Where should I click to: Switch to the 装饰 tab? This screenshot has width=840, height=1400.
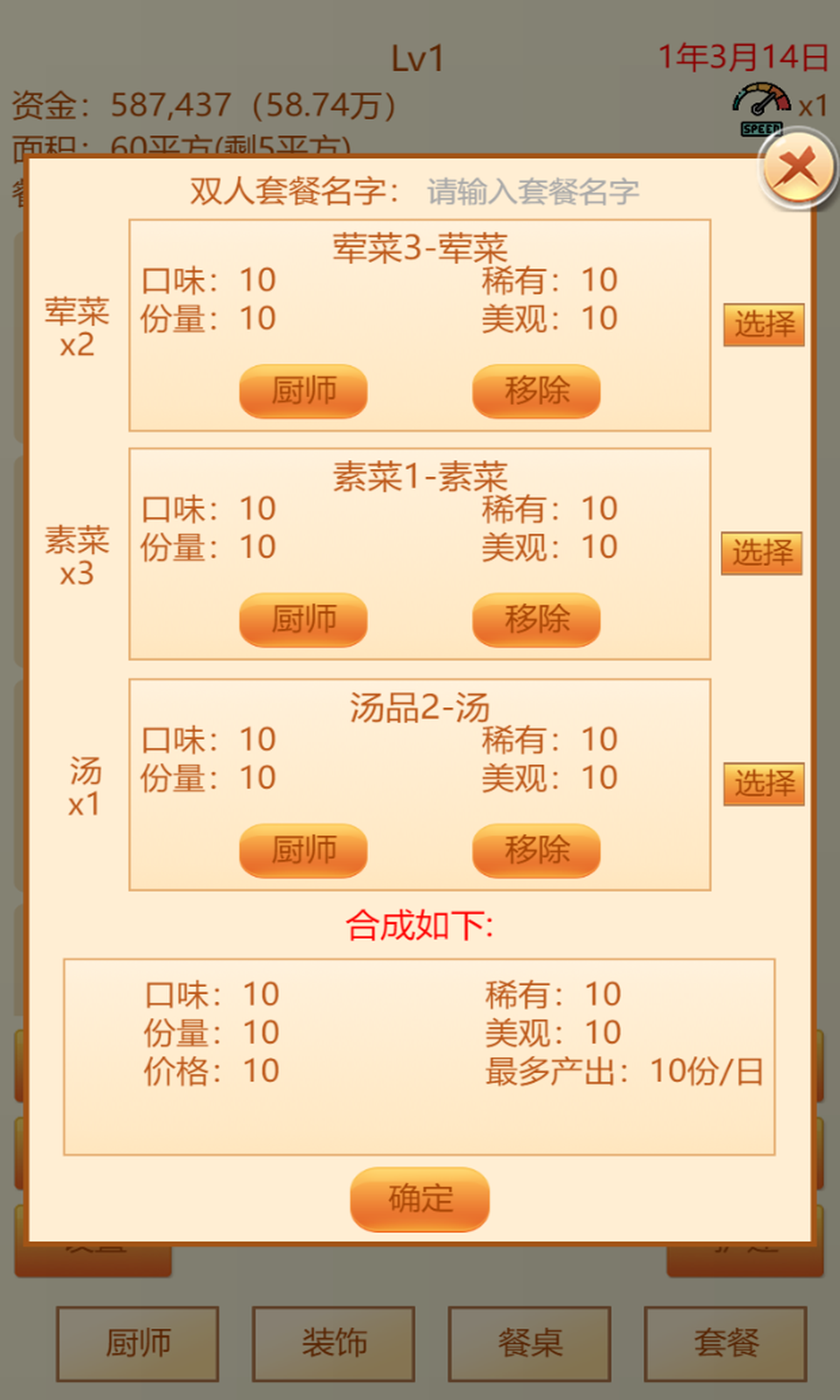pos(332,1344)
